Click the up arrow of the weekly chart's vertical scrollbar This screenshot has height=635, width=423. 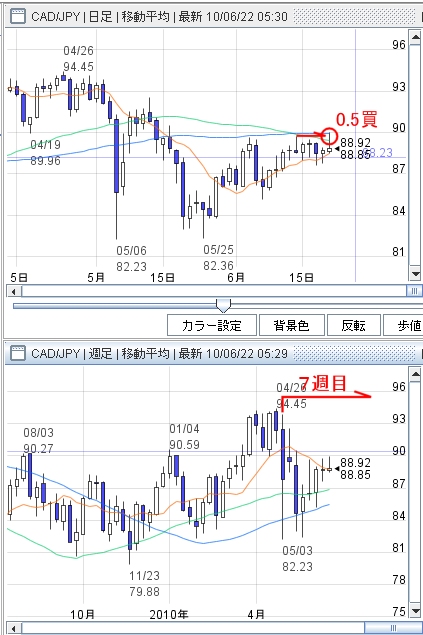415,374
